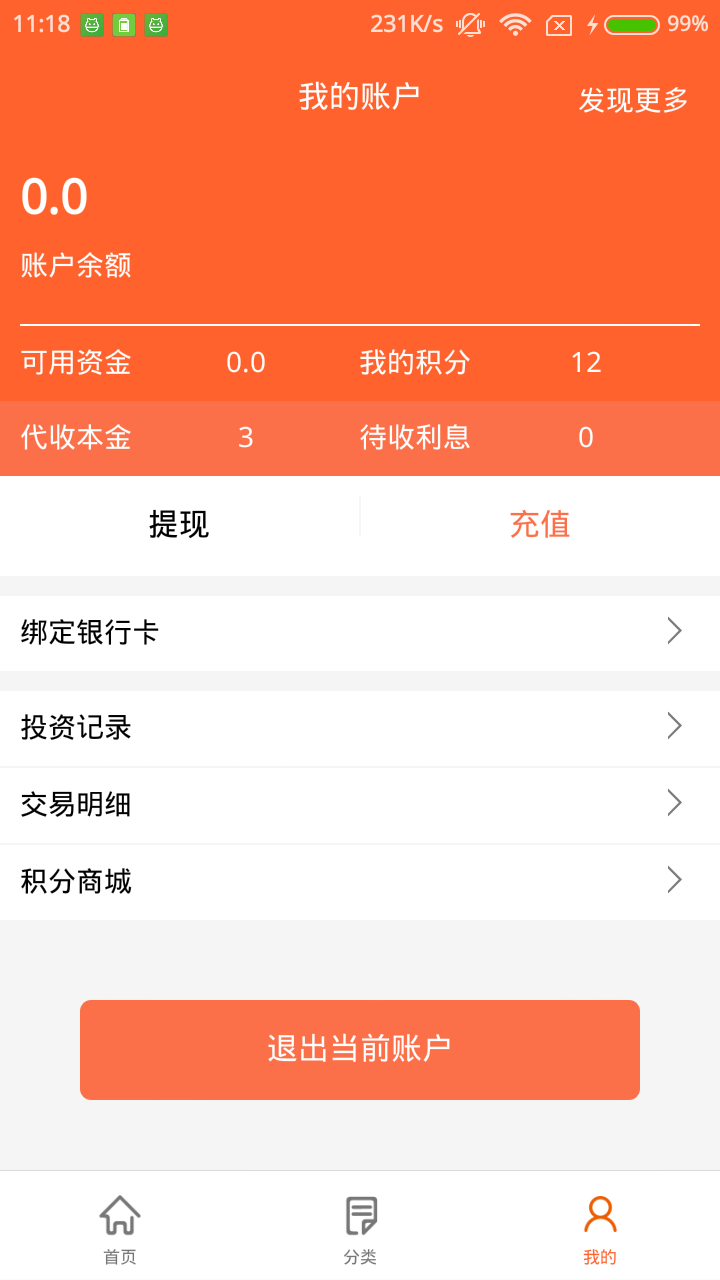
Task: Open the 积分商城 points mall
Action: (360, 881)
